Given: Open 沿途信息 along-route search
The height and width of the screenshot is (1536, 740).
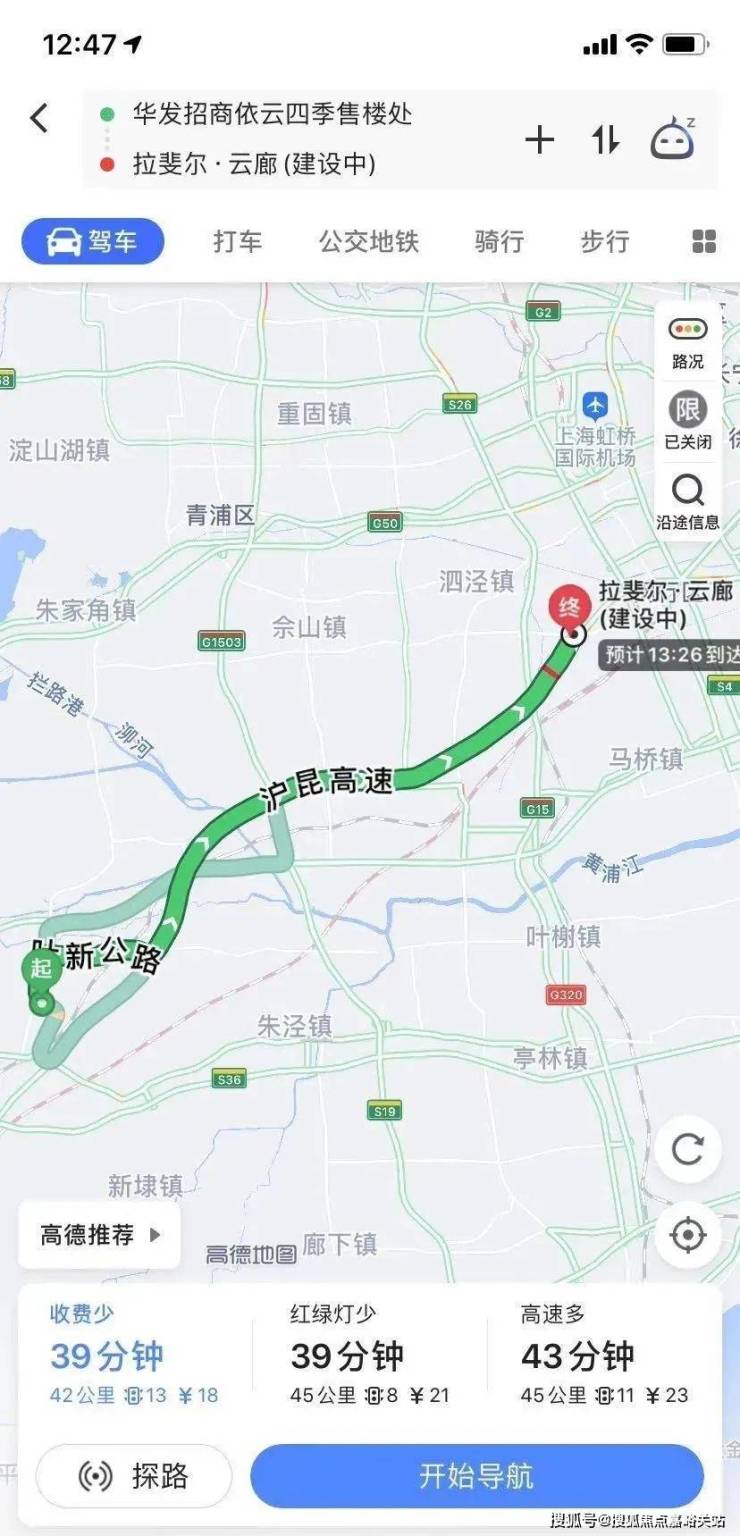Looking at the screenshot, I should coord(687,501).
